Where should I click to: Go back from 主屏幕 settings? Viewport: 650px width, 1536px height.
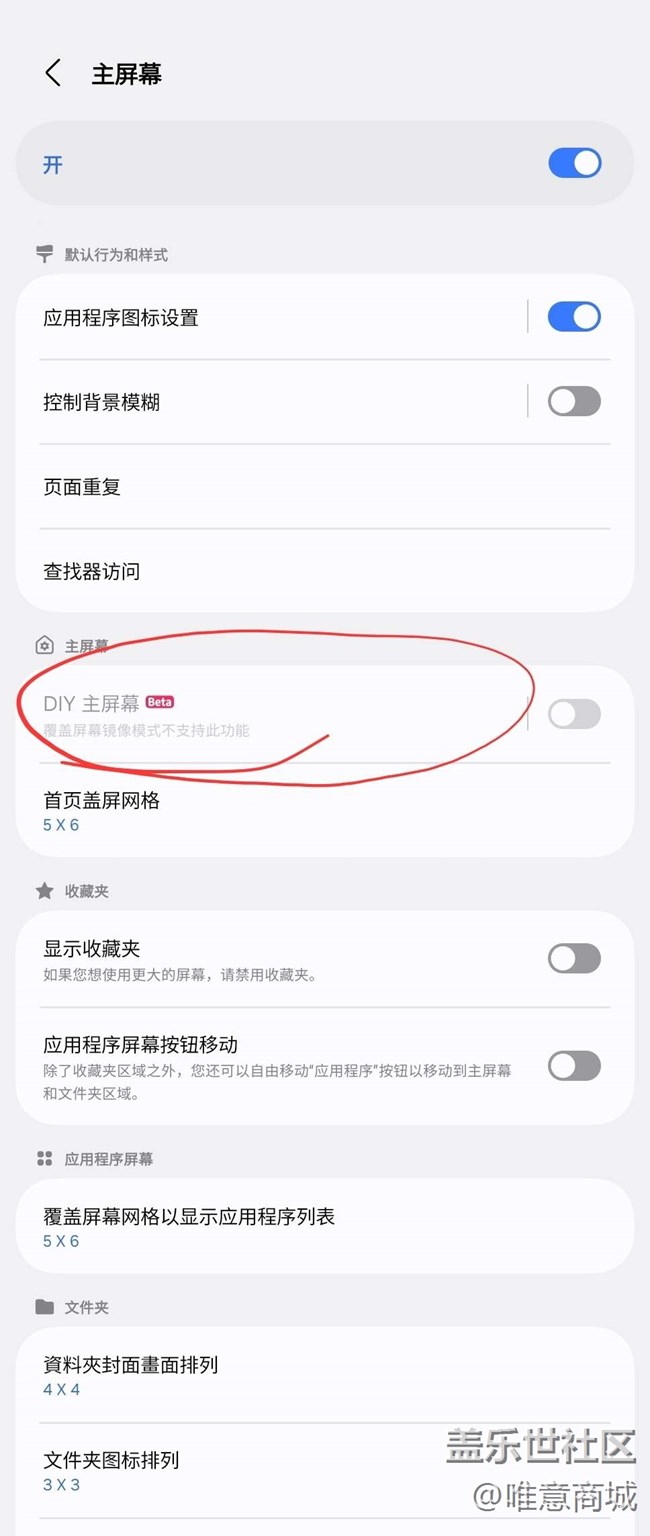click(54, 73)
